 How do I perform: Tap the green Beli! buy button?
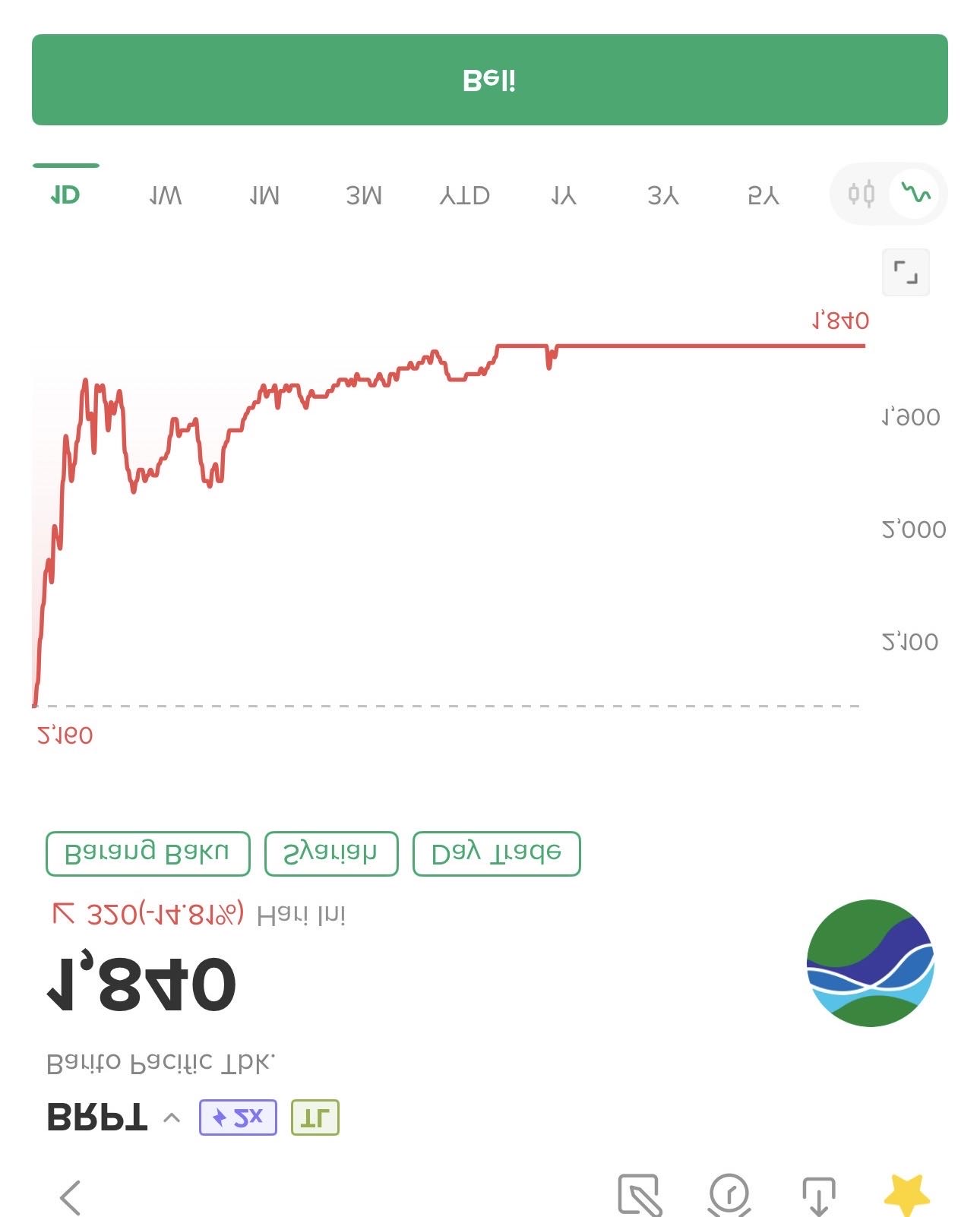click(x=489, y=80)
